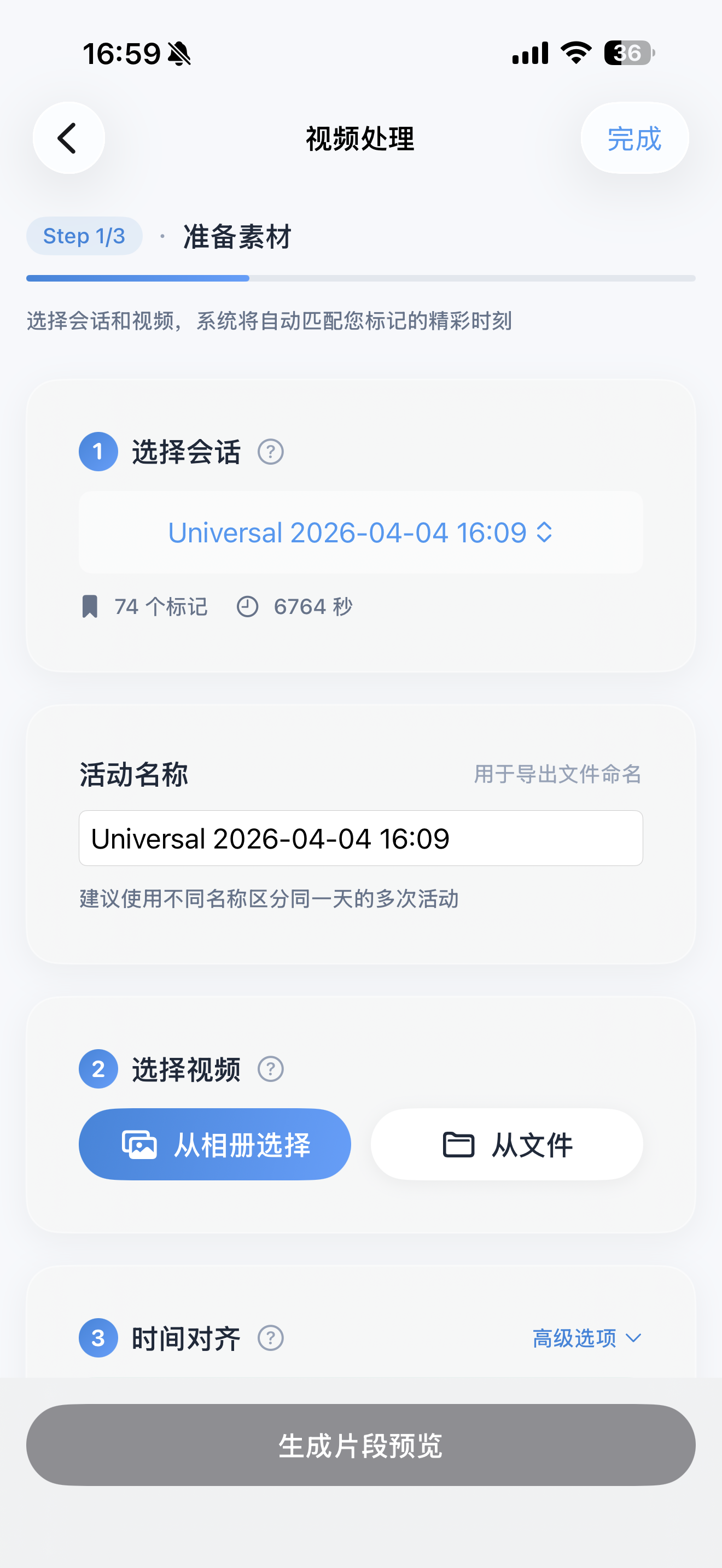
Task: Tap the Step 1/3 badge
Action: (84, 236)
